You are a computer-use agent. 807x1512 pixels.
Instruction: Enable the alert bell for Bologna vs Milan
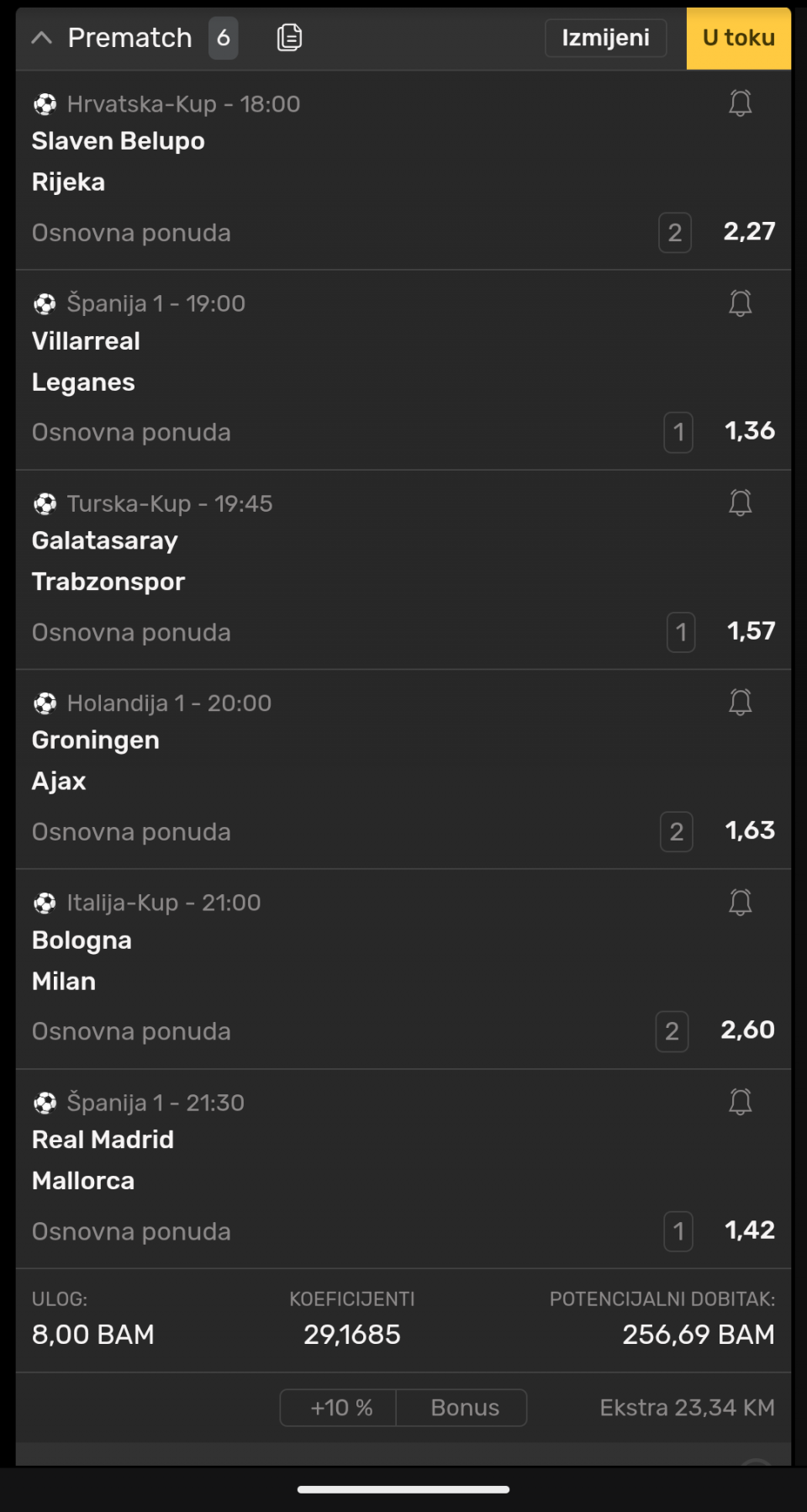coord(740,903)
